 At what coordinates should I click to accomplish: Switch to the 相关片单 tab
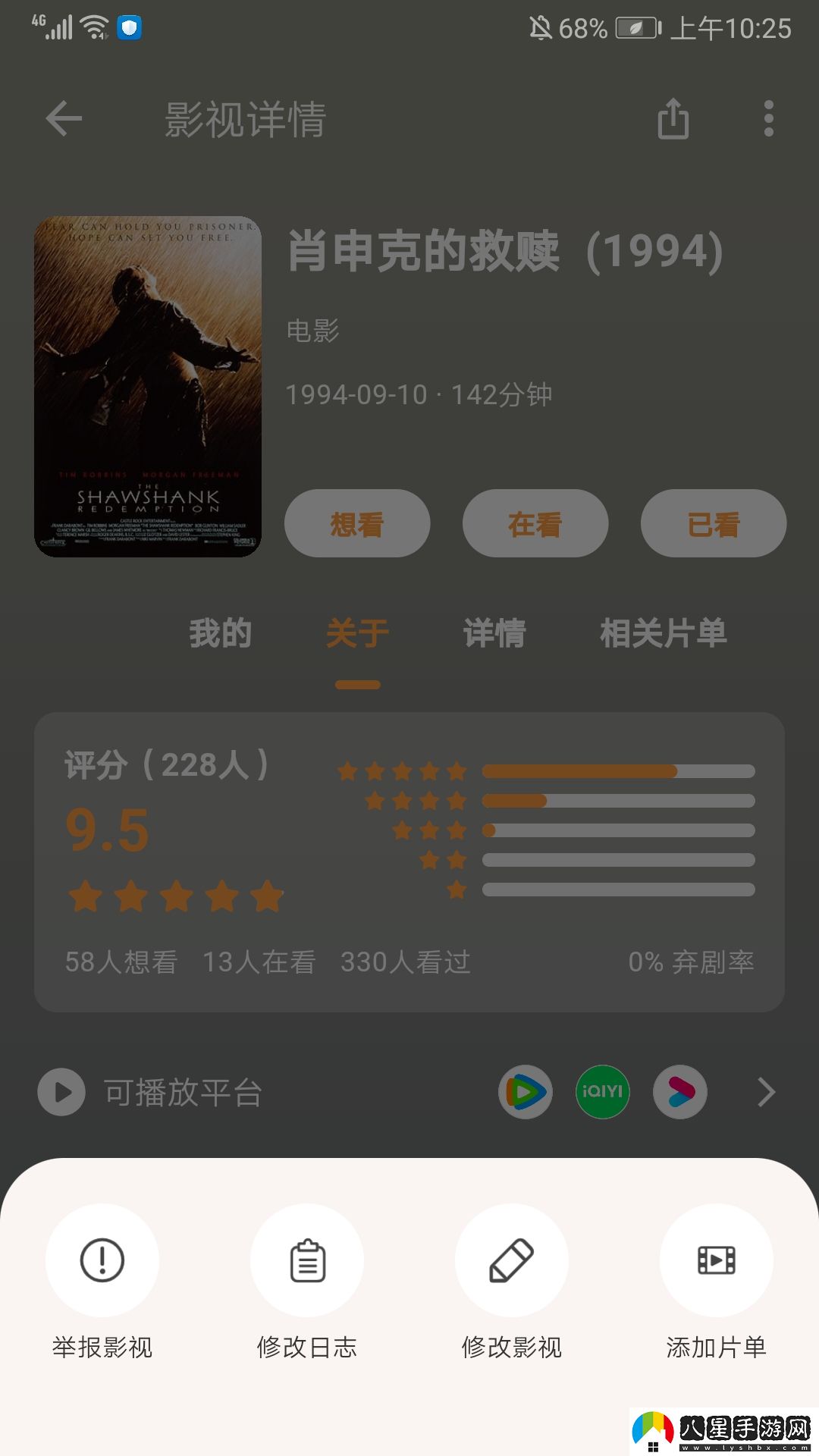[x=664, y=634]
